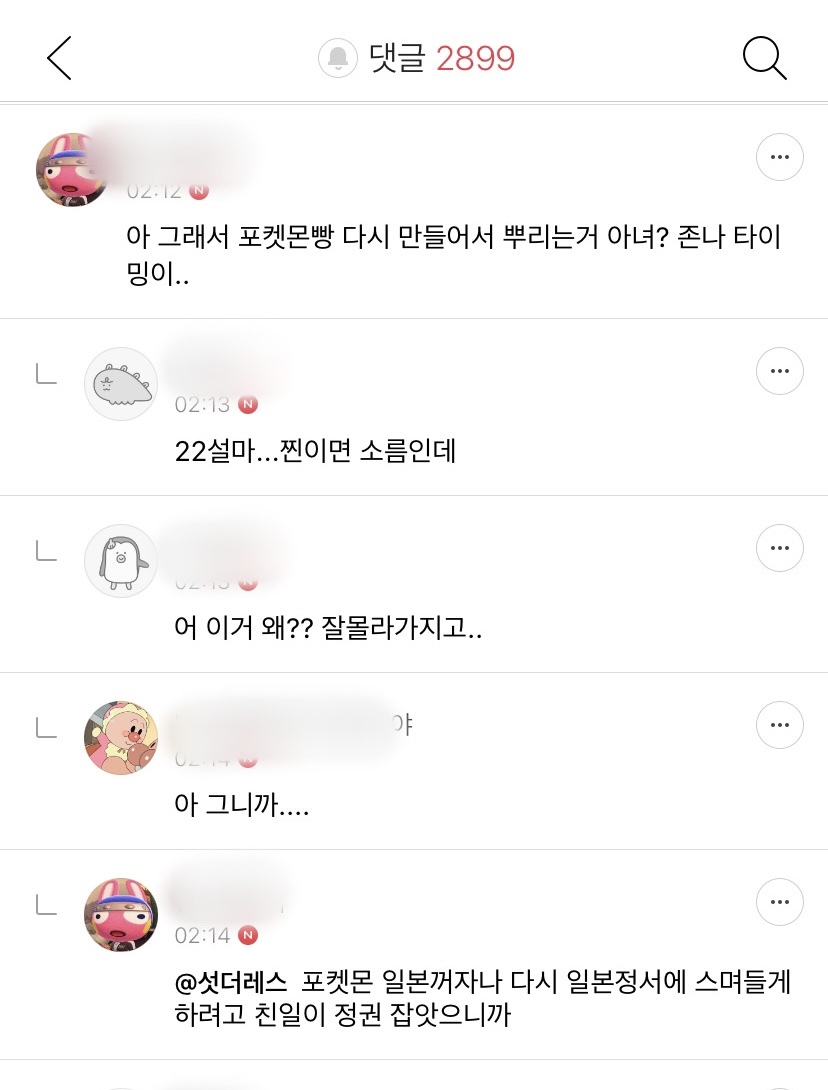Tap the notification bell beside 댓글
Screen dimensions: 828x1090
pos(338,58)
